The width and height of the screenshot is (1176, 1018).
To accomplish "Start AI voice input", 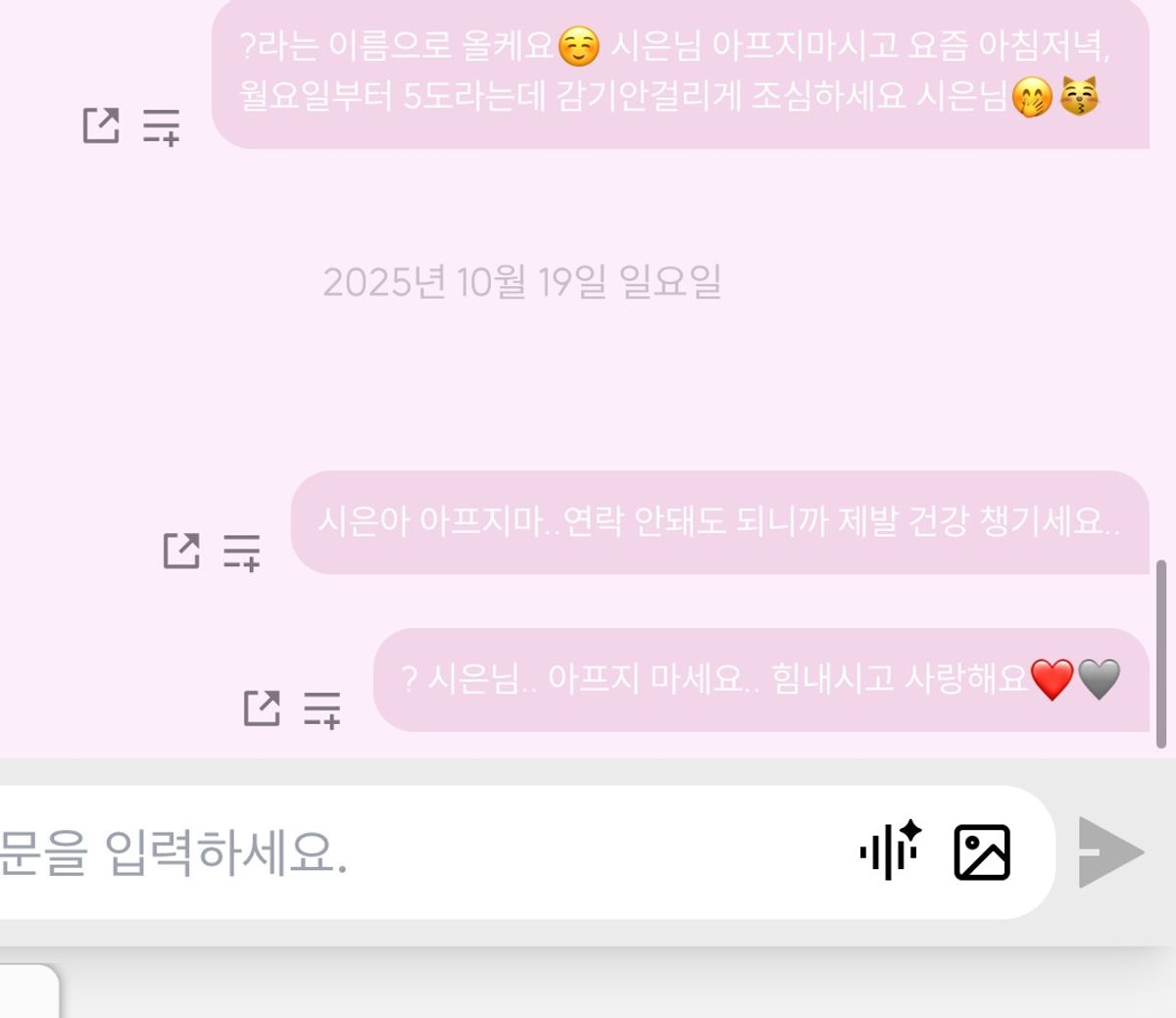I will (x=889, y=850).
